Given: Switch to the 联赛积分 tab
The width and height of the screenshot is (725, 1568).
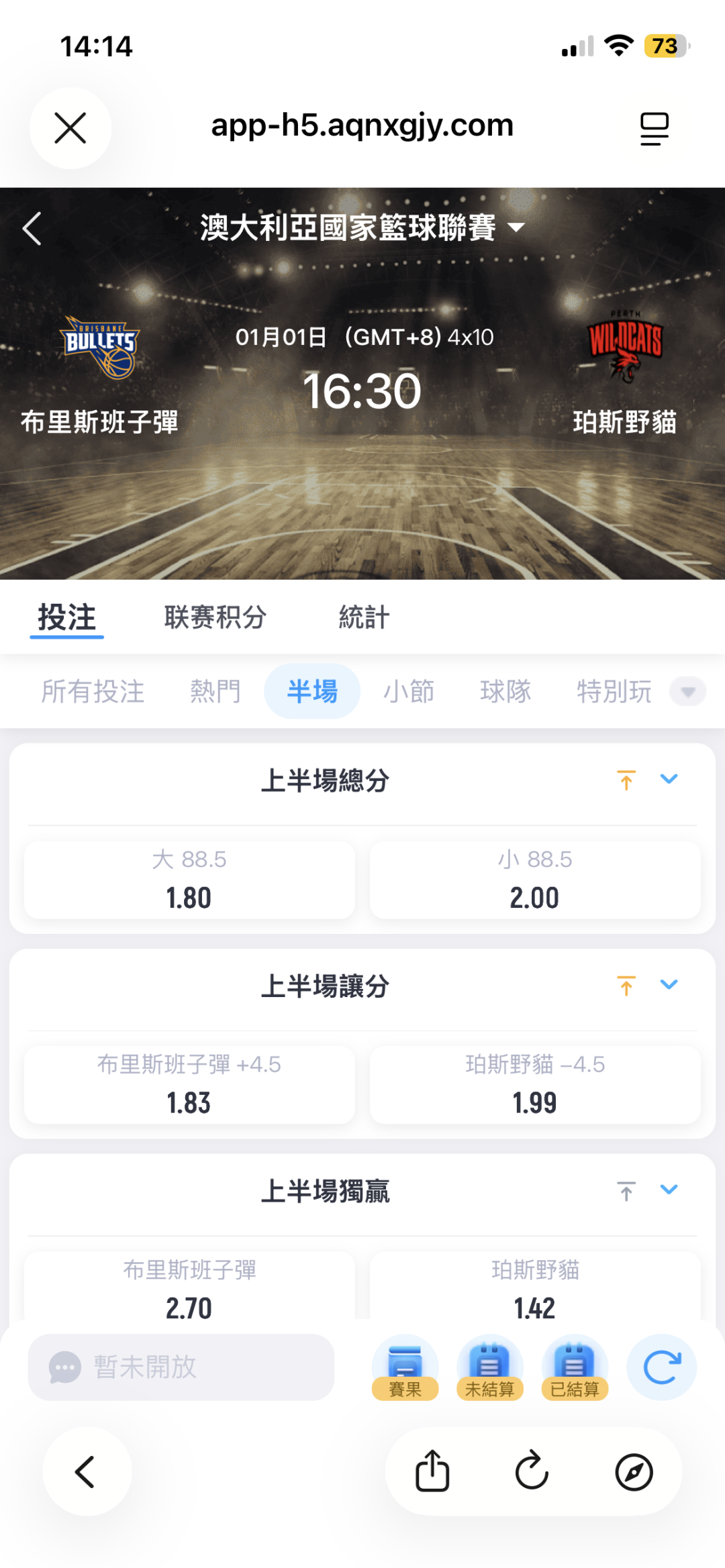Looking at the screenshot, I should tap(215, 617).
